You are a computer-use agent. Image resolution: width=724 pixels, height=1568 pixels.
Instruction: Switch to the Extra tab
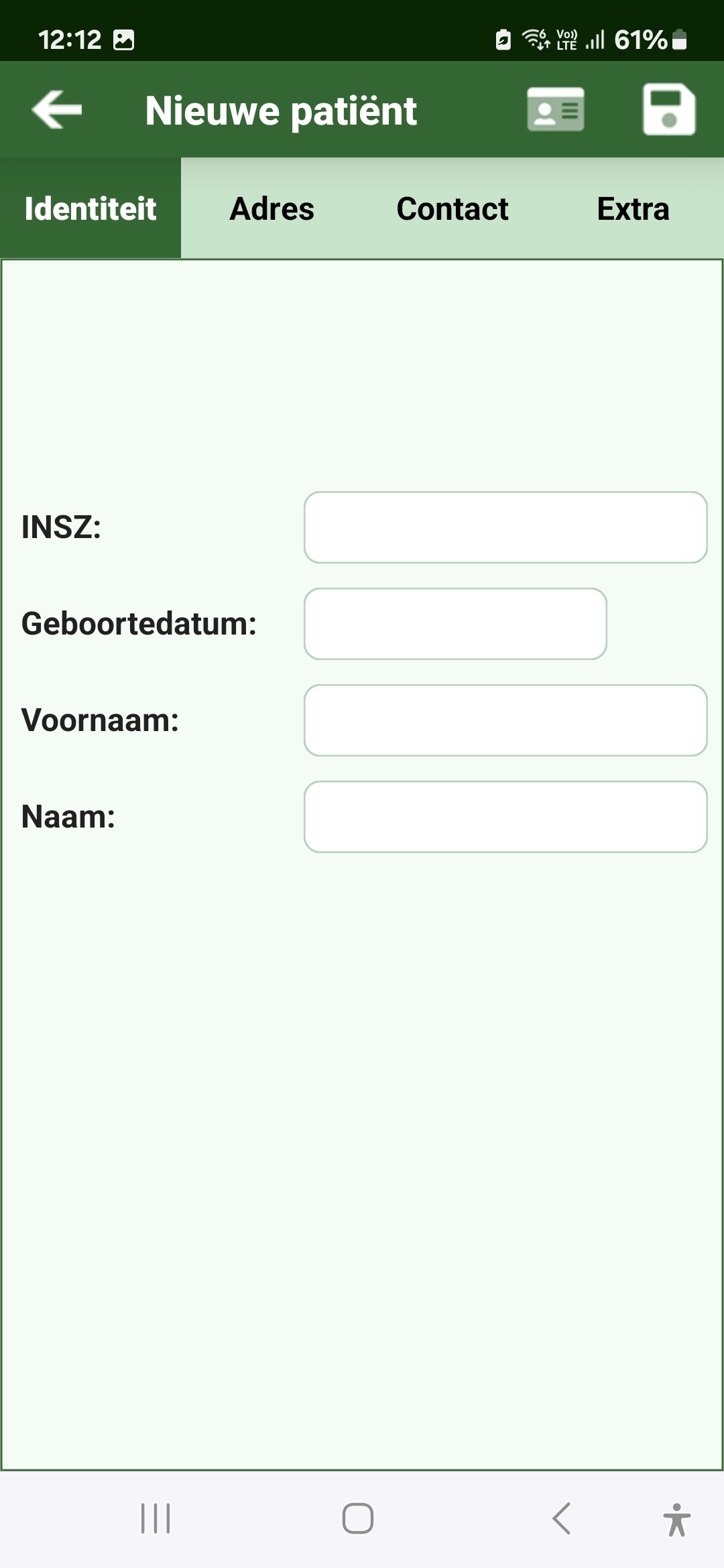(x=633, y=208)
